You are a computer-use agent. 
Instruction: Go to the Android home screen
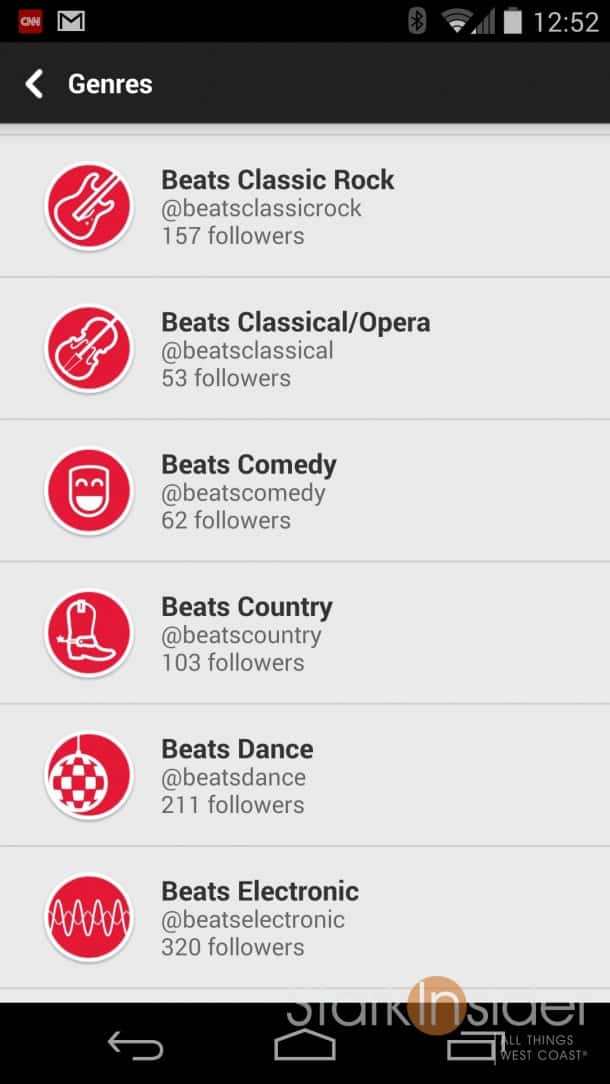[305, 1045]
